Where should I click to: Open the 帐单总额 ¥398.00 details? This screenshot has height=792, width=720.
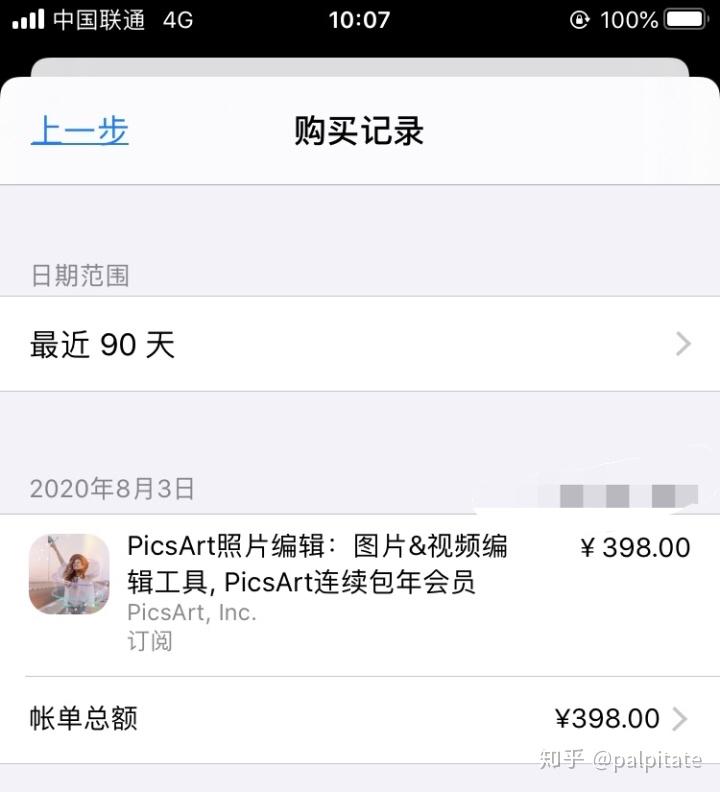click(360, 719)
